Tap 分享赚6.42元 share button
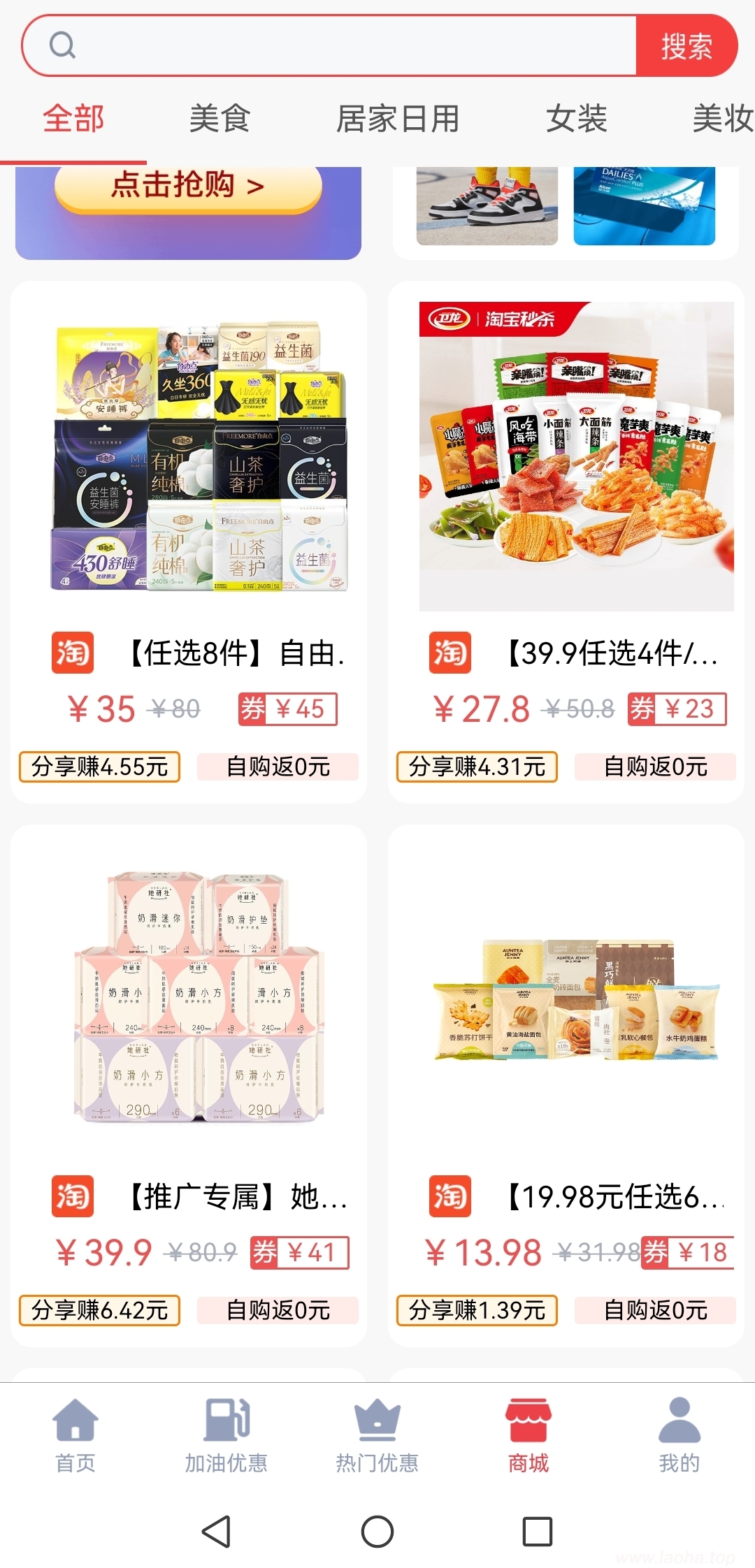Image resolution: width=755 pixels, height=1568 pixels. click(99, 1310)
